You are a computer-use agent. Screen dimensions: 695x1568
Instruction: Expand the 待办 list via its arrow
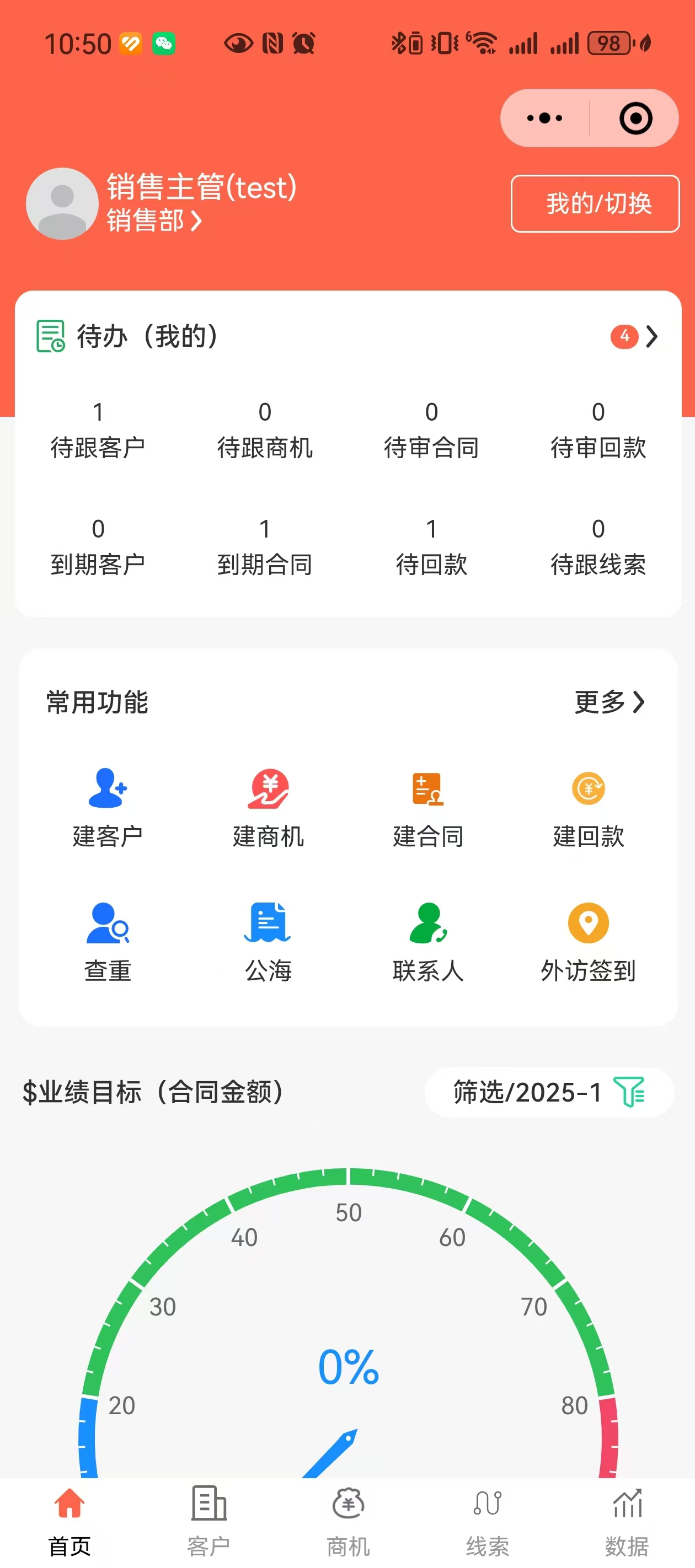(650, 337)
